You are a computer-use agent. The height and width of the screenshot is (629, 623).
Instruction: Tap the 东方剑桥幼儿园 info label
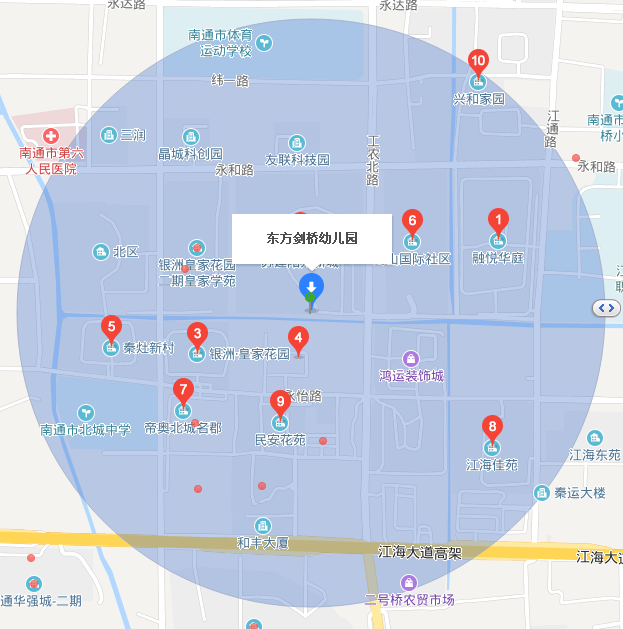coord(311,239)
